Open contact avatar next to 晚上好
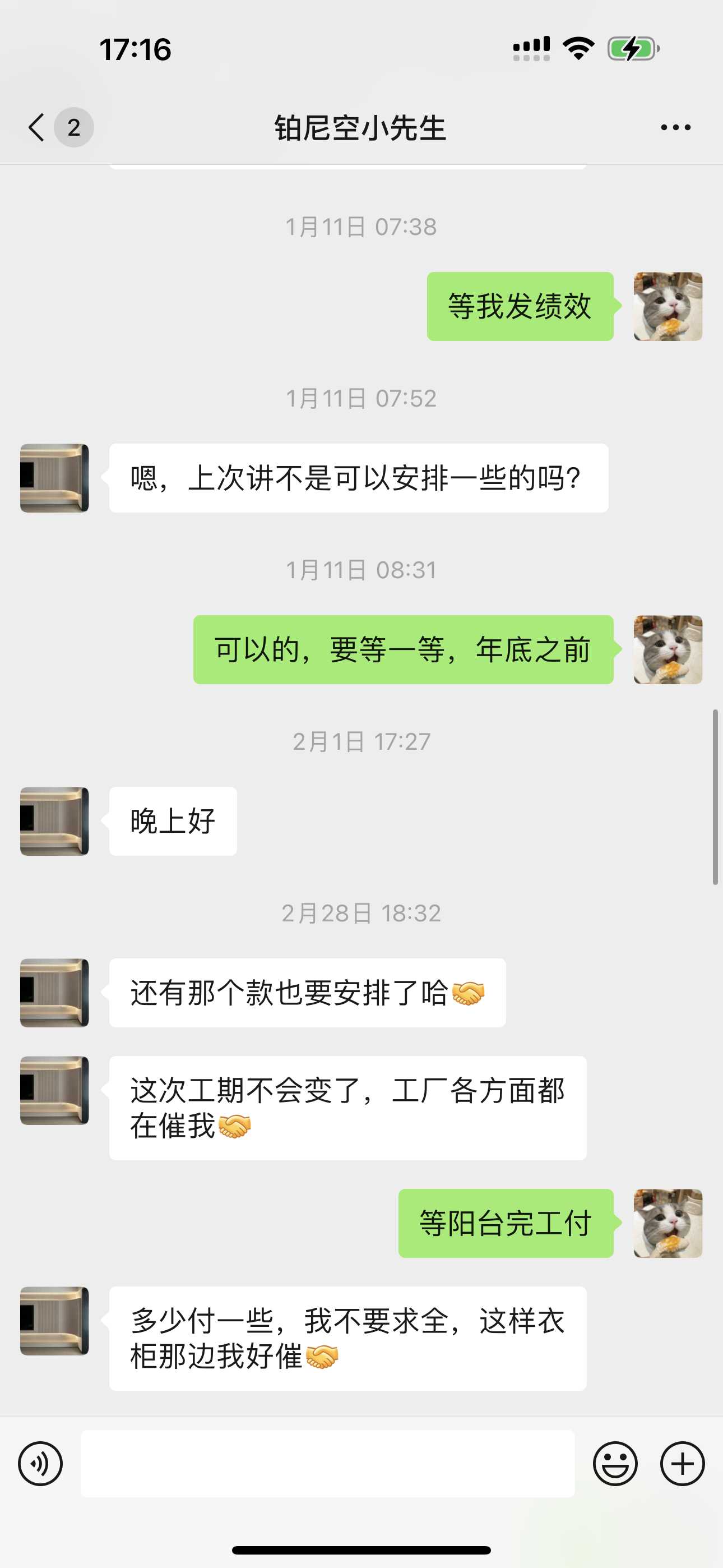Viewport: 723px width, 1568px height. pos(55,821)
